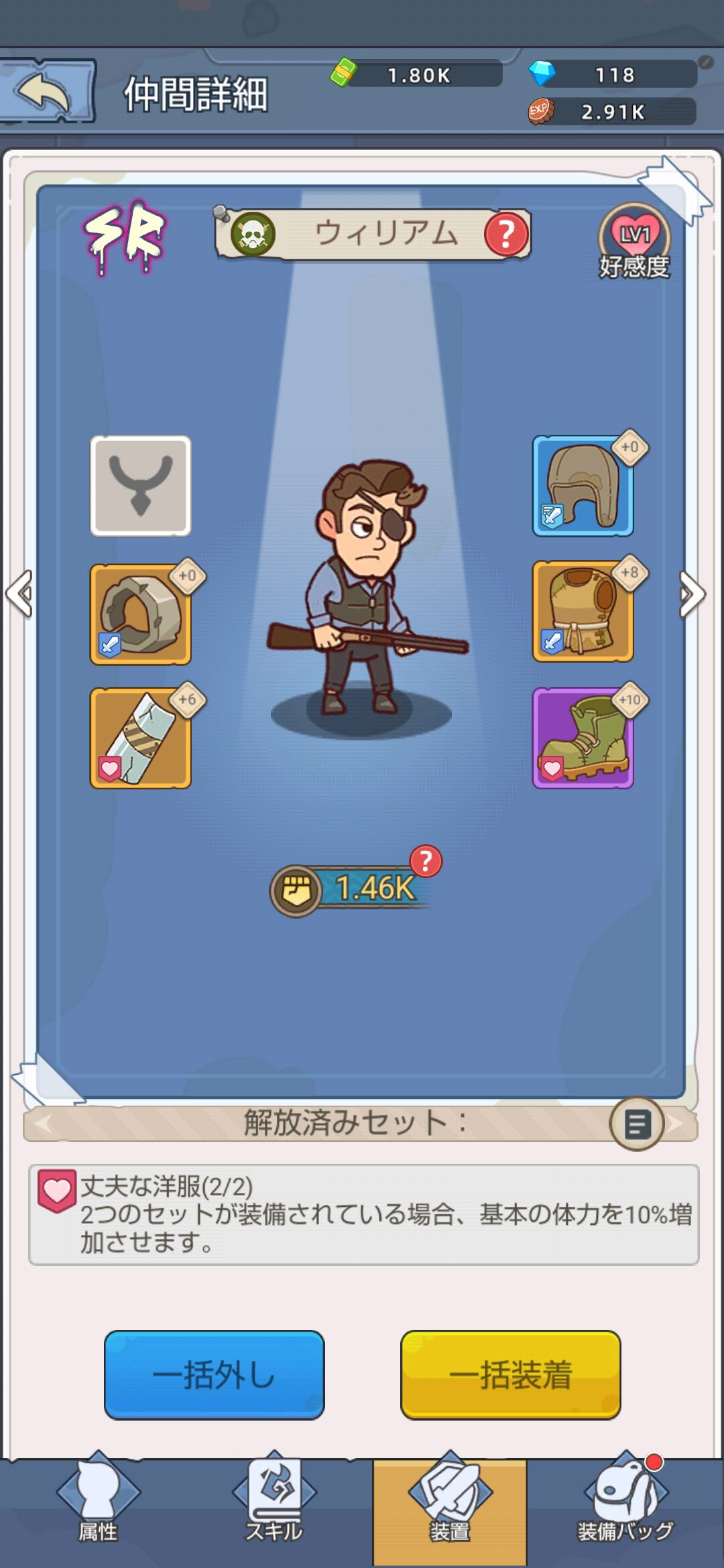Open the equipped ring slot
The height and width of the screenshot is (1568, 724).
[141, 614]
